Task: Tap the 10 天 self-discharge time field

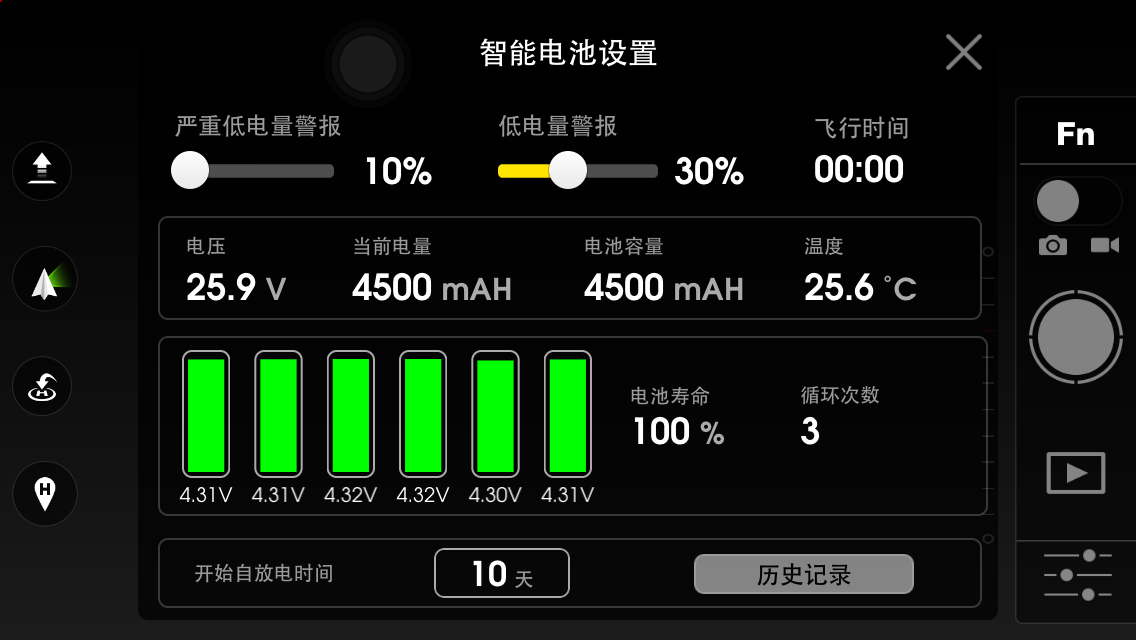Action: tap(501, 574)
